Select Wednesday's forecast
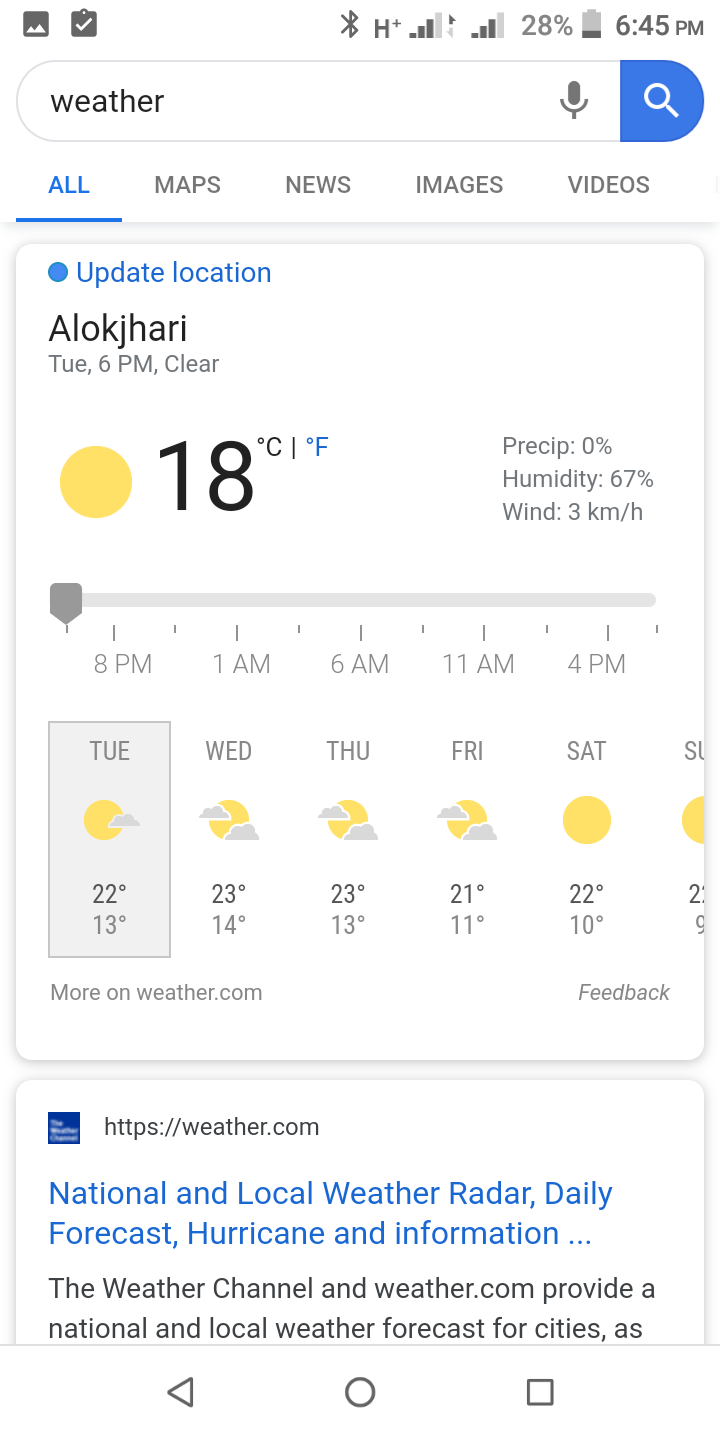The image size is (720, 1440). pyautogui.click(x=229, y=838)
